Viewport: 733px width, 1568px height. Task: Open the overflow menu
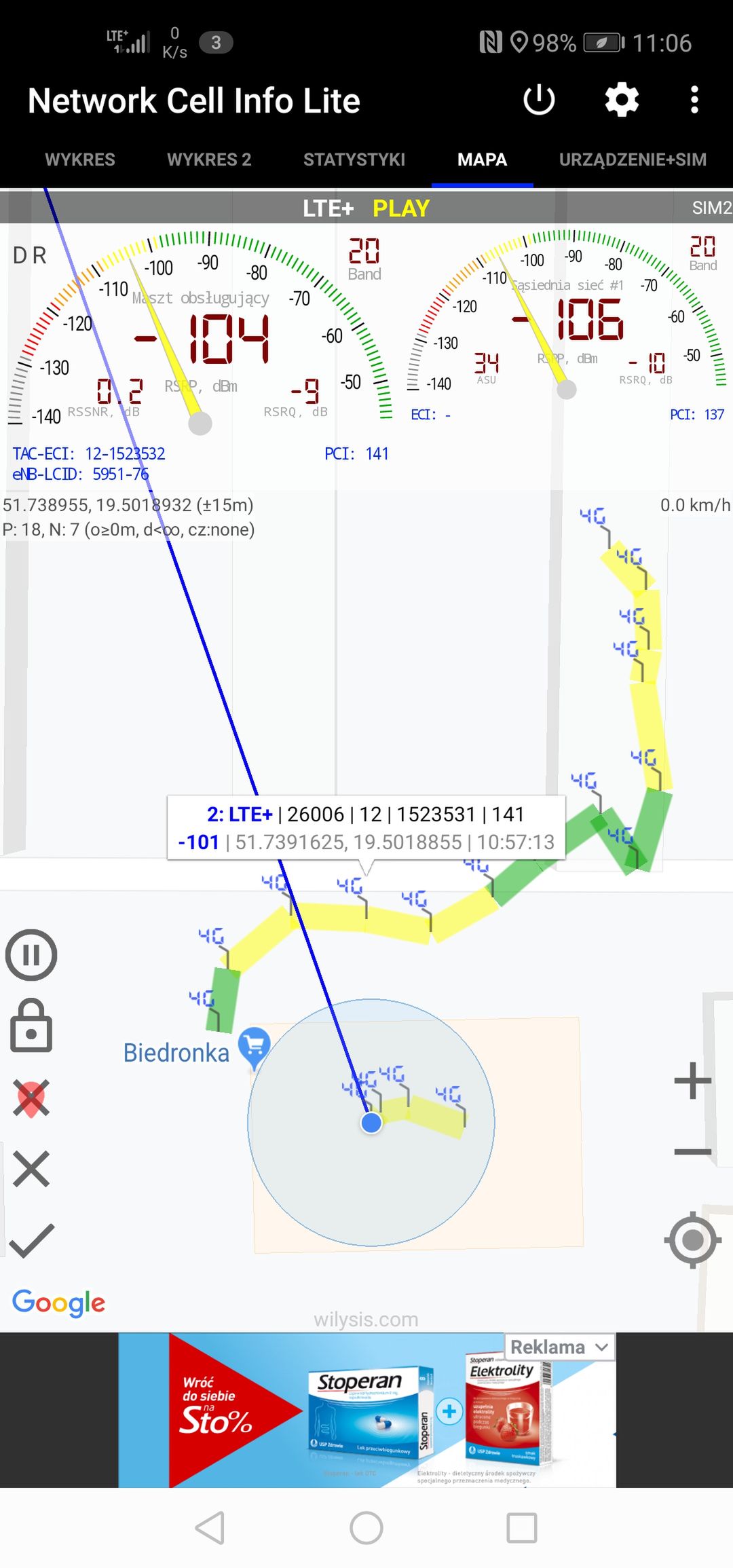694,100
